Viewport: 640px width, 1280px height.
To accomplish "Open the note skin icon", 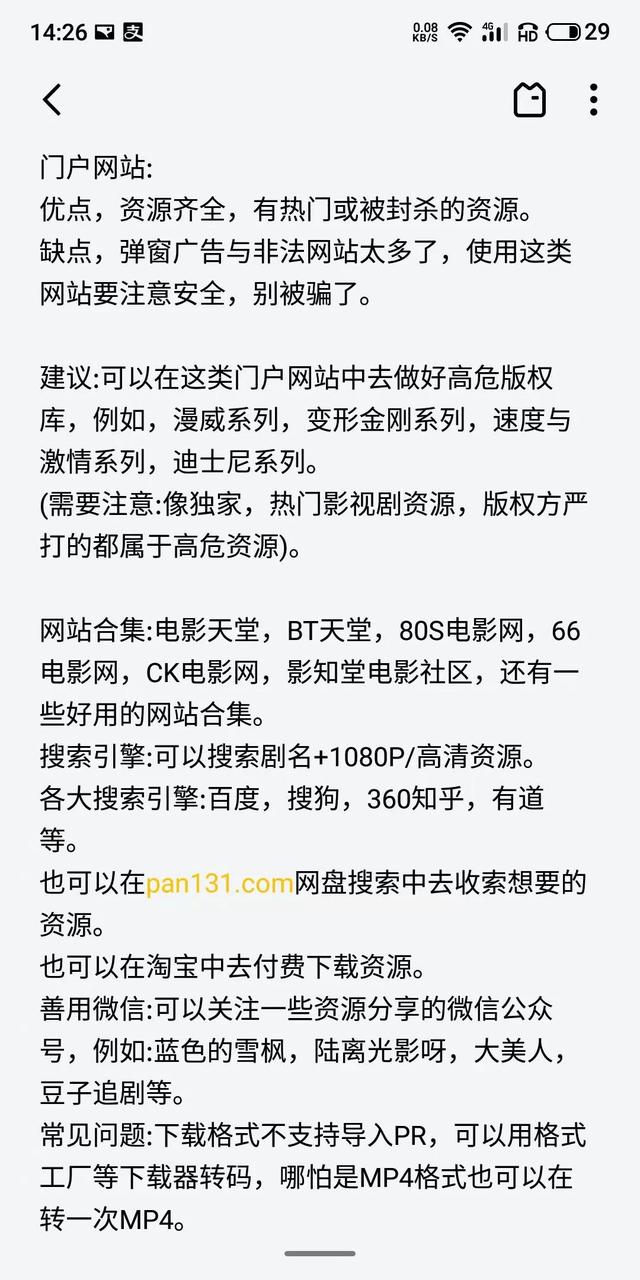I will pyautogui.click(x=530, y=99).
